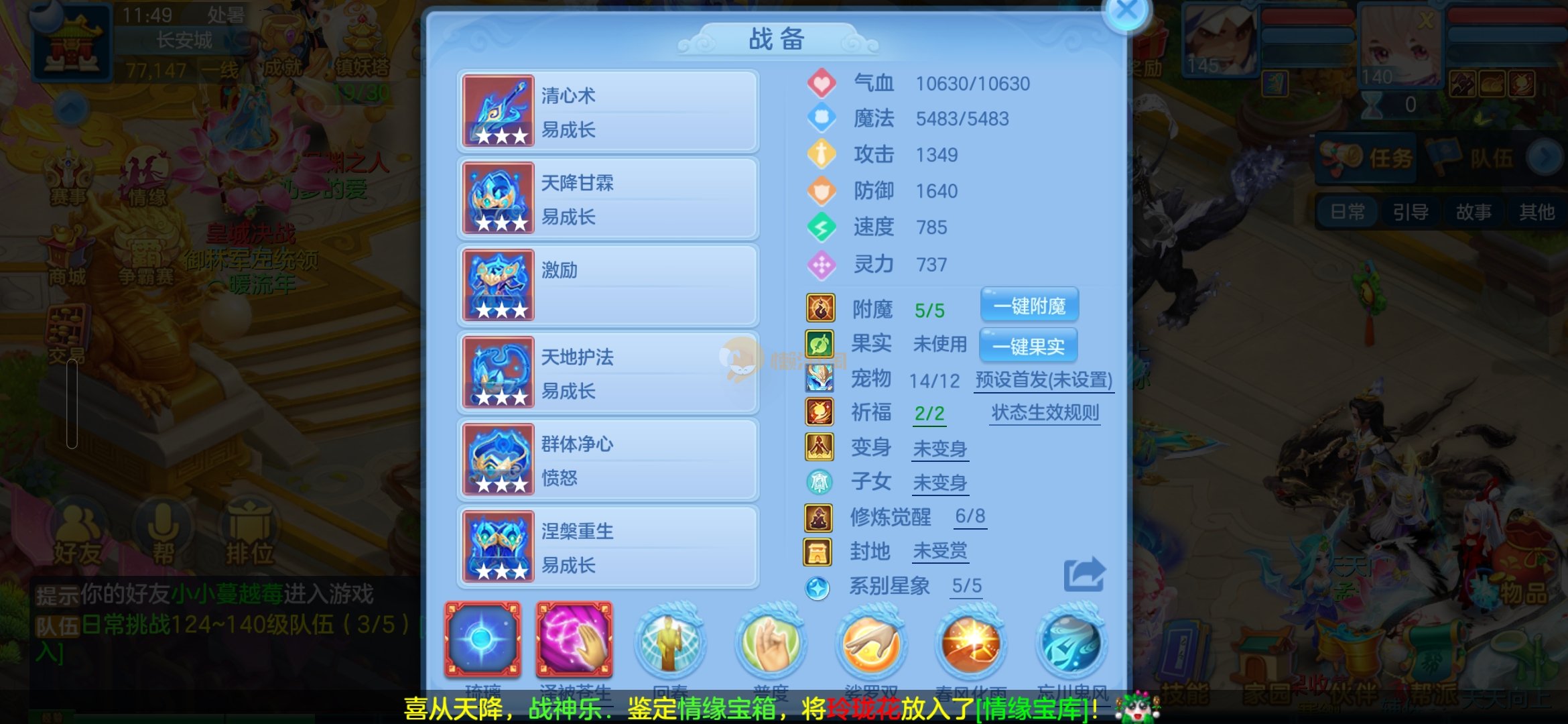
Task: Open 祈福 2/2 link
Action: click(929, 414)
